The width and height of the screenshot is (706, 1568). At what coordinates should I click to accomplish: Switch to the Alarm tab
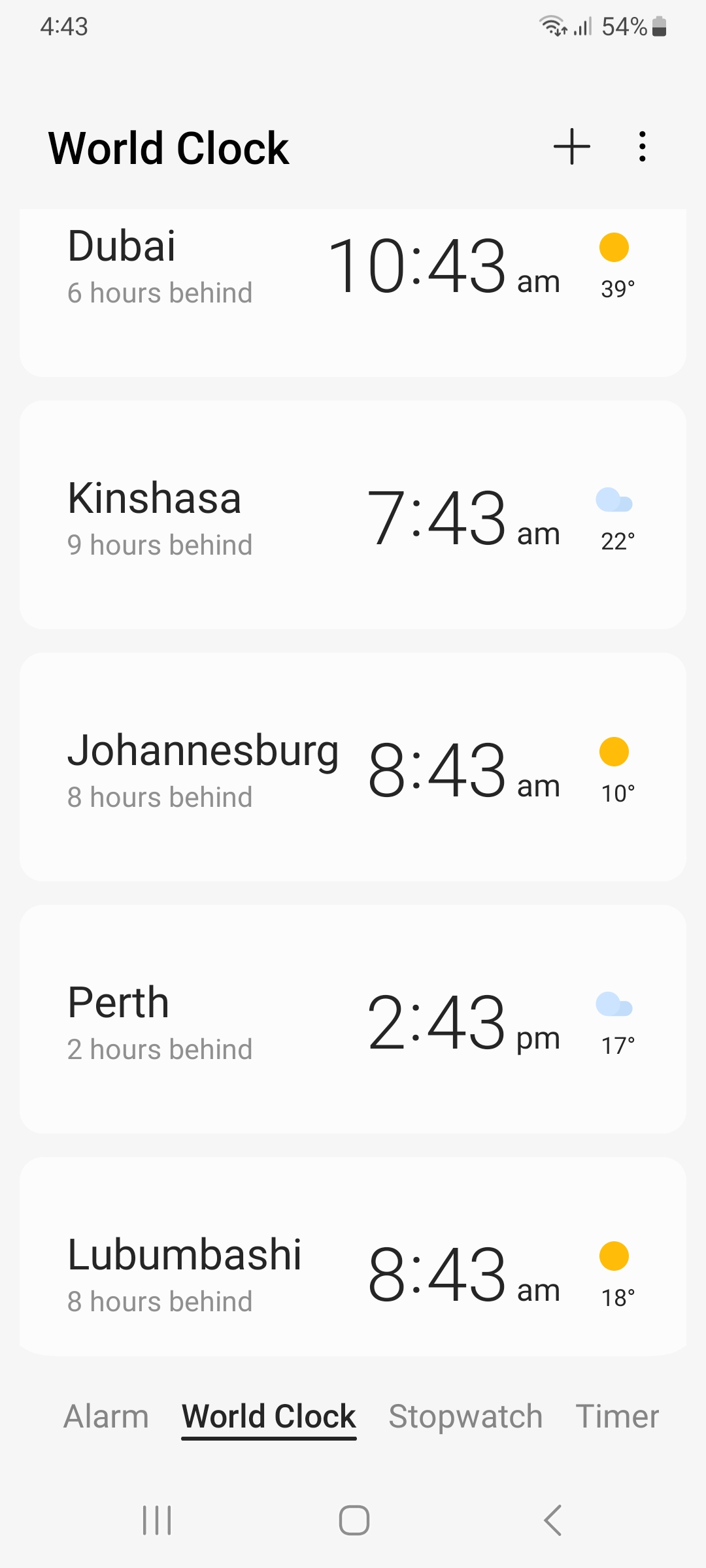[x=106, y=1416]
